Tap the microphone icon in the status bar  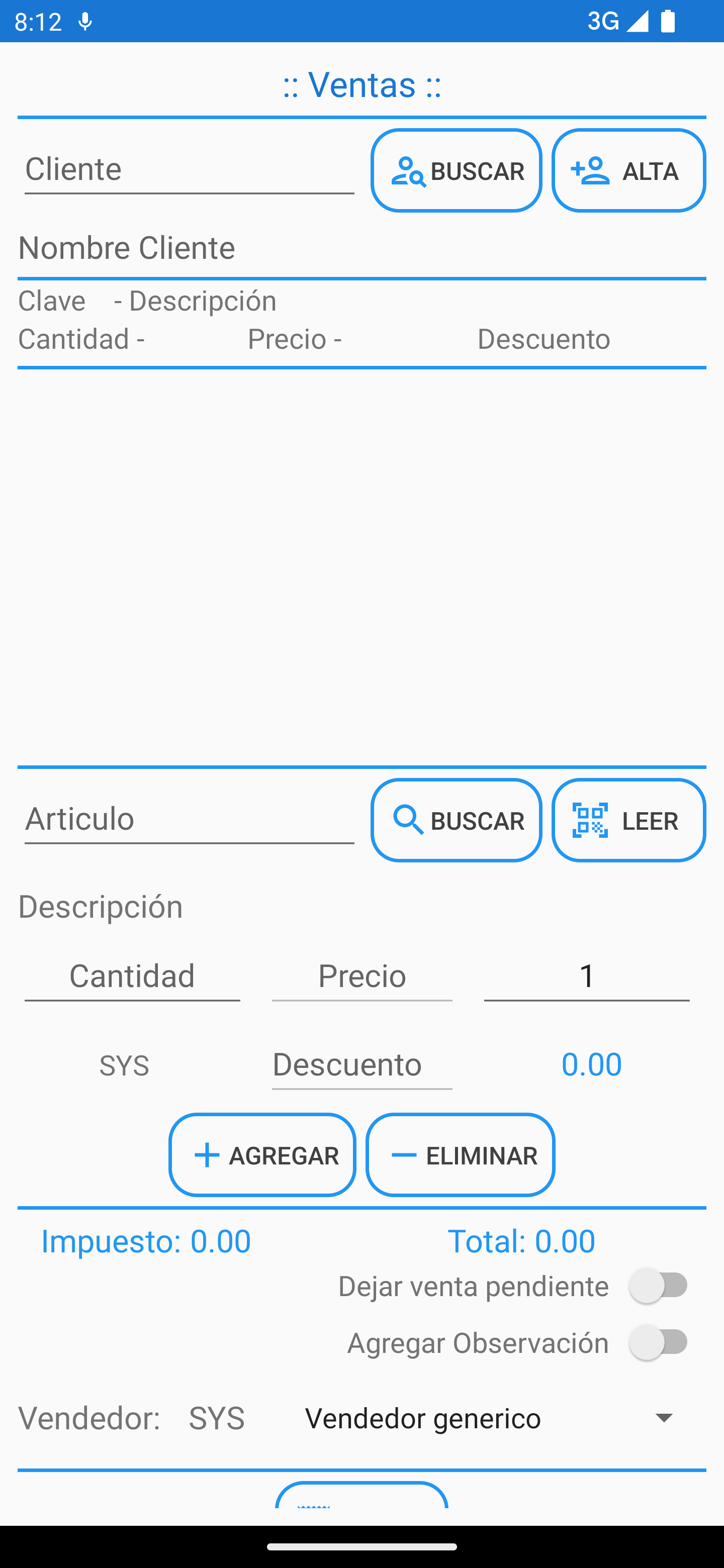84,20
